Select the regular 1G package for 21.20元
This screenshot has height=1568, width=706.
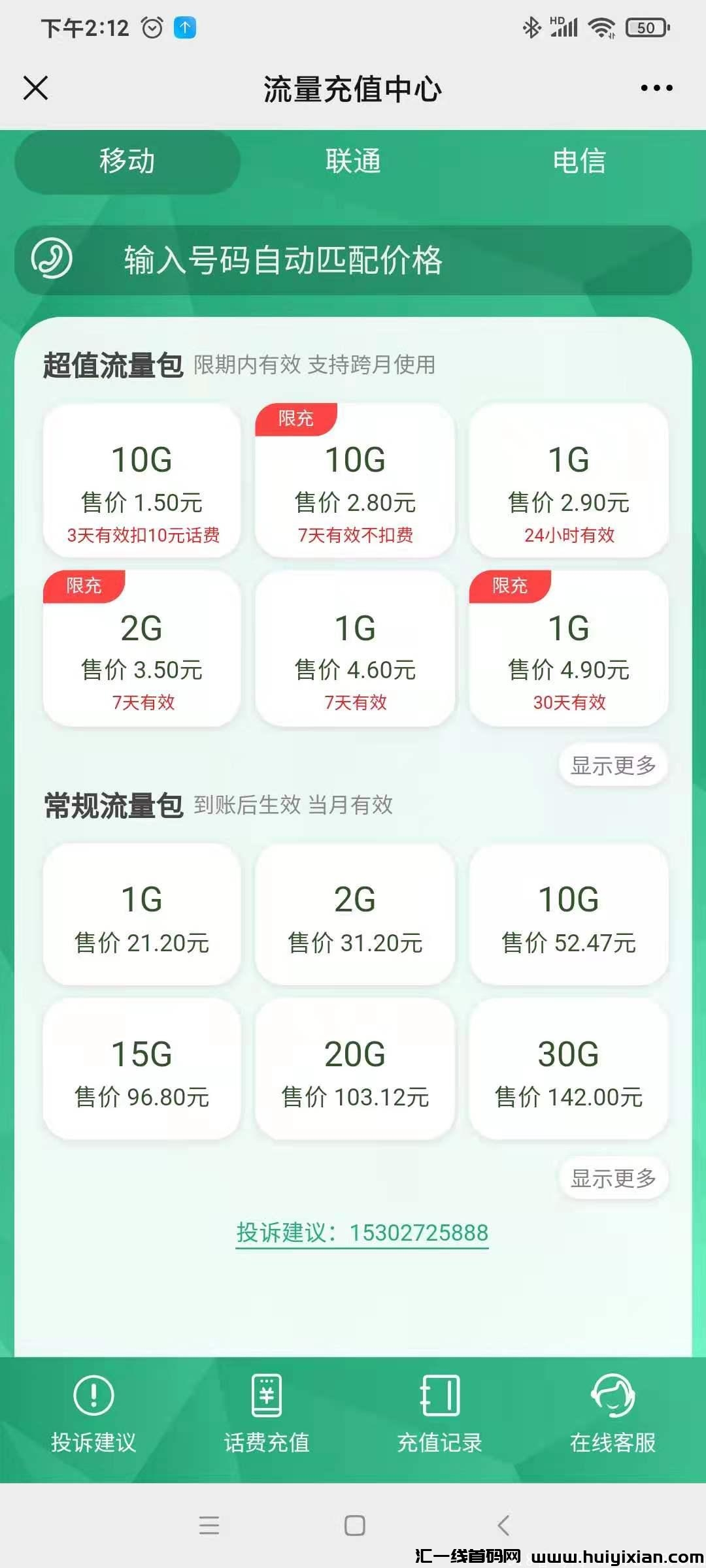click(x=142, y=915)
